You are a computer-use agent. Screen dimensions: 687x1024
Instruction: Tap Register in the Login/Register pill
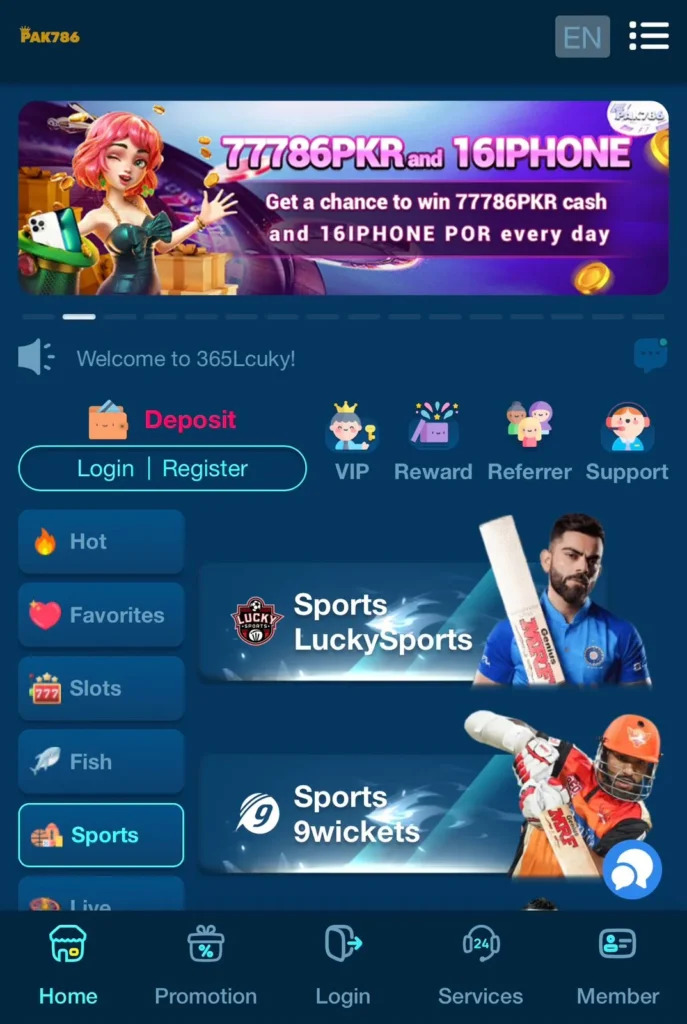[205, 468]
